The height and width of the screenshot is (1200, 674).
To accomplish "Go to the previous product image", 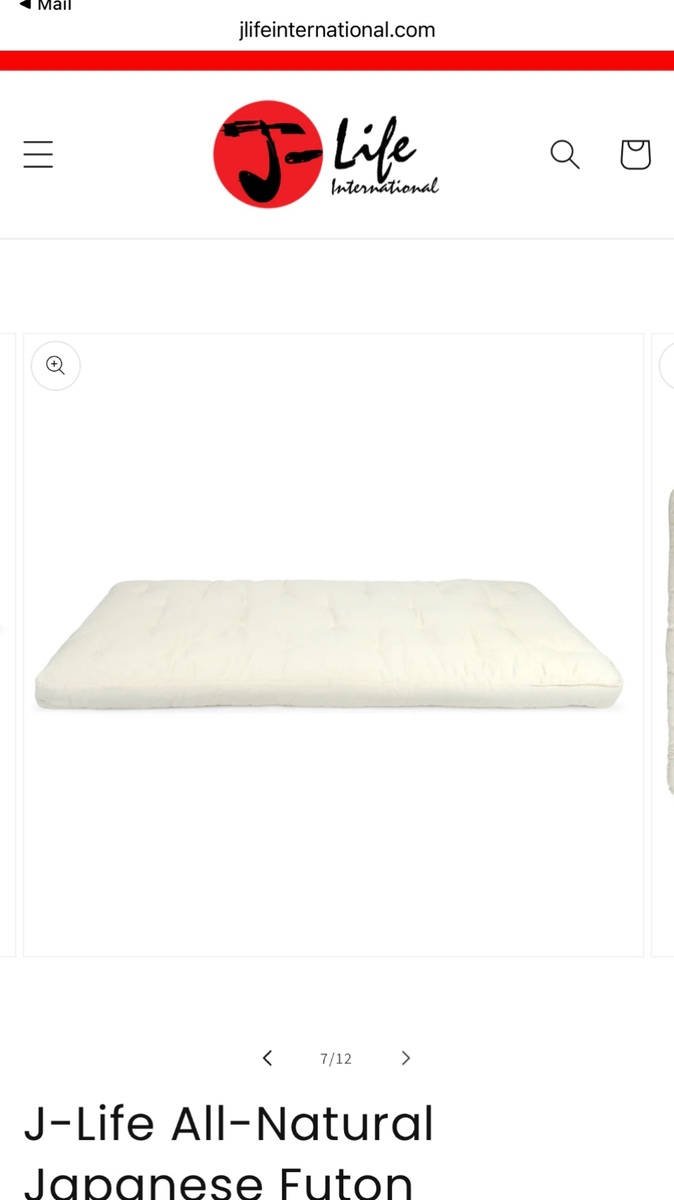I will (x=267, y=1058).
